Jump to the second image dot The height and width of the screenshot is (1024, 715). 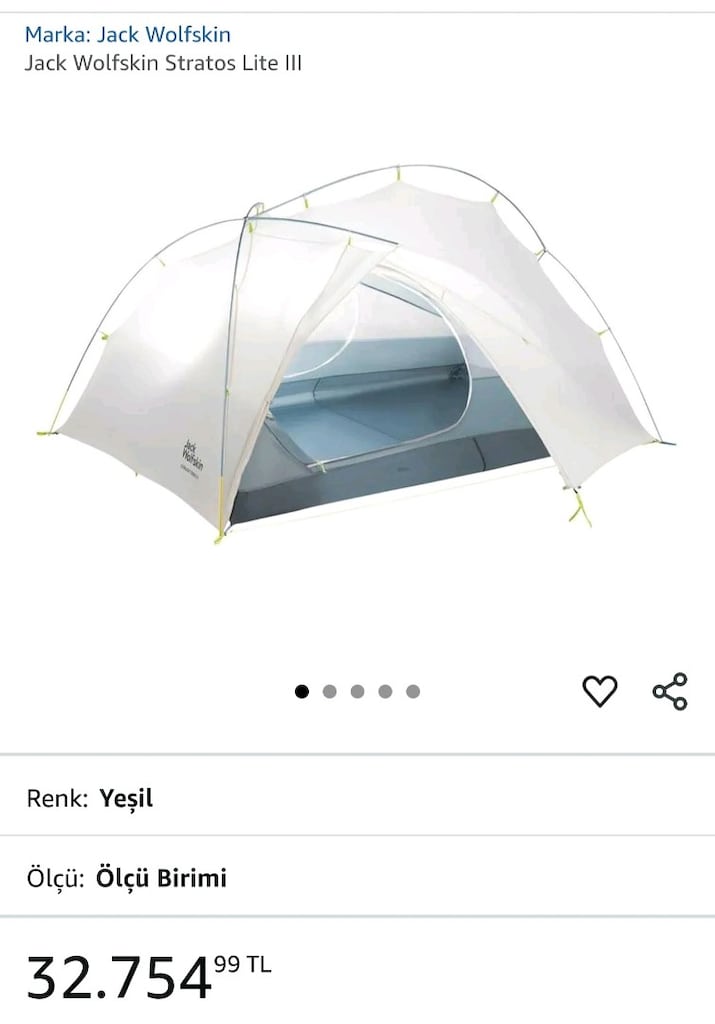pyautogui.click(x=329, y=691)
